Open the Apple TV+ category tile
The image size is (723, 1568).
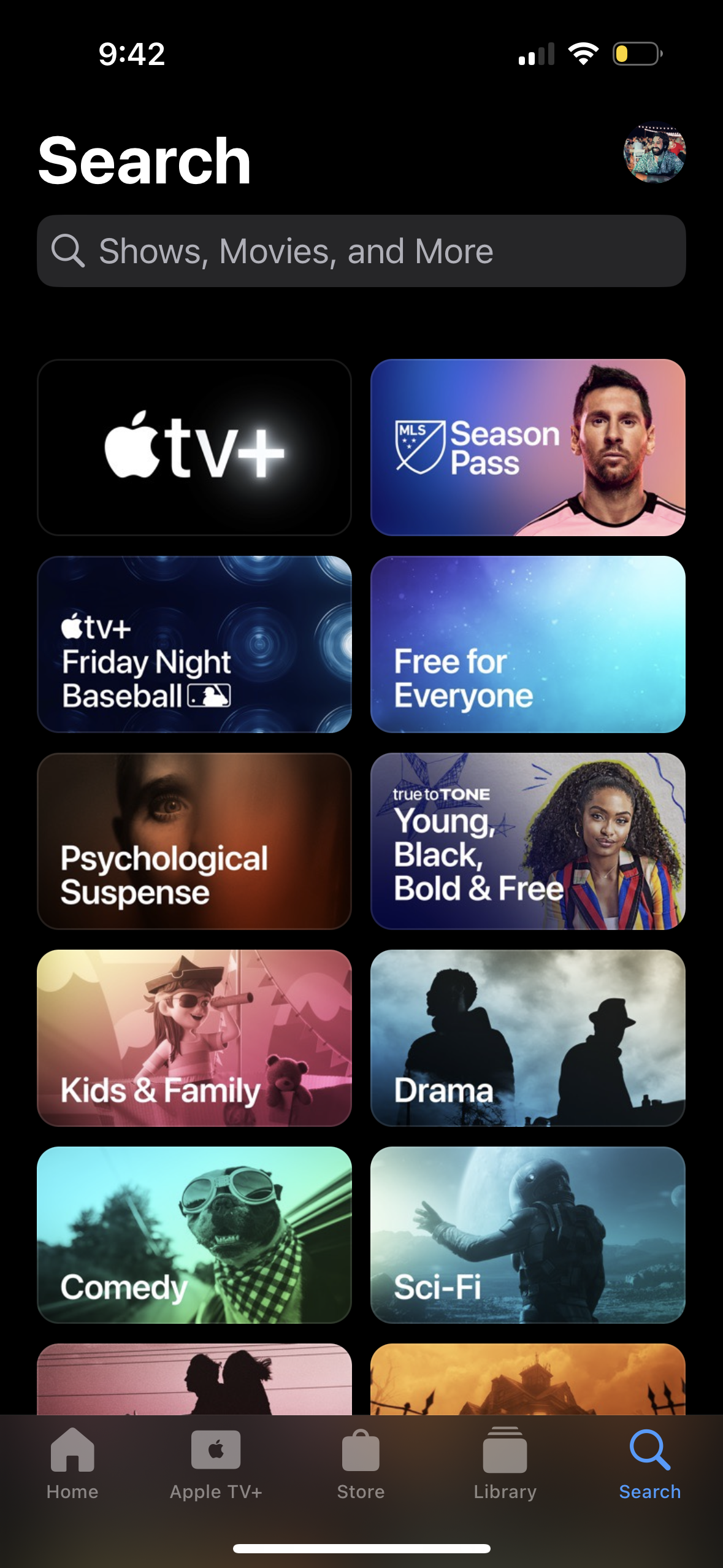(x=194, y=448)
